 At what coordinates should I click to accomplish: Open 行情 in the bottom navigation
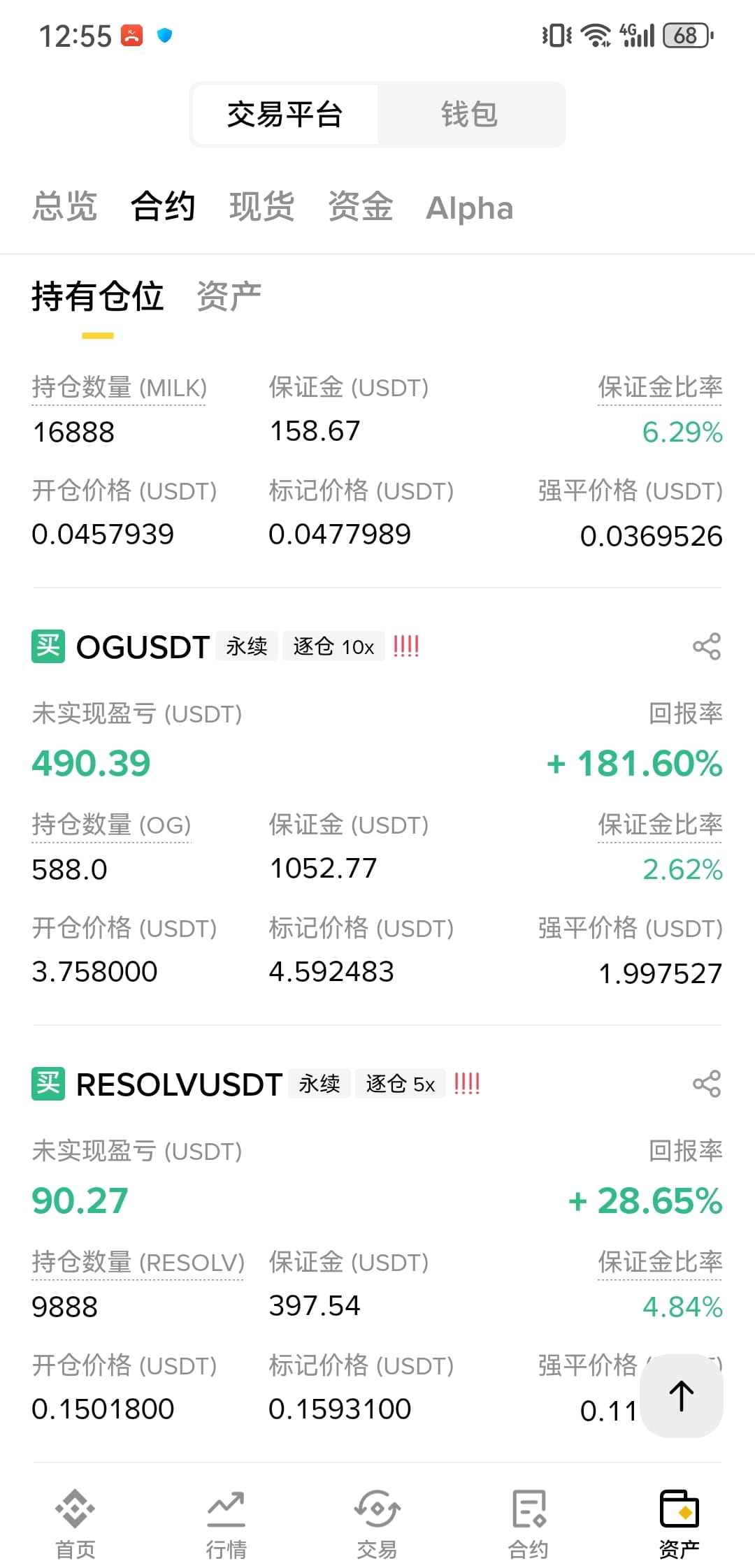[226, 1523]
